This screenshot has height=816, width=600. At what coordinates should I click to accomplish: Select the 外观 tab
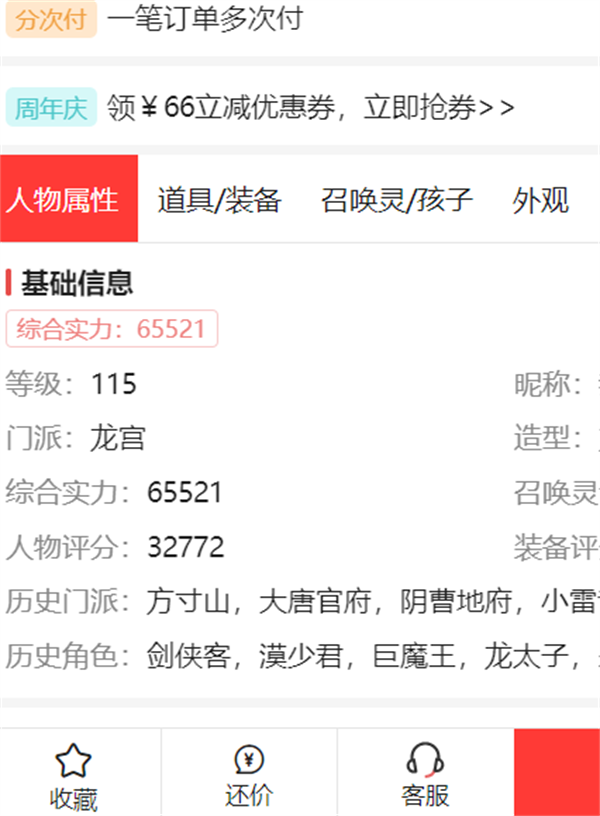(541, 200)
